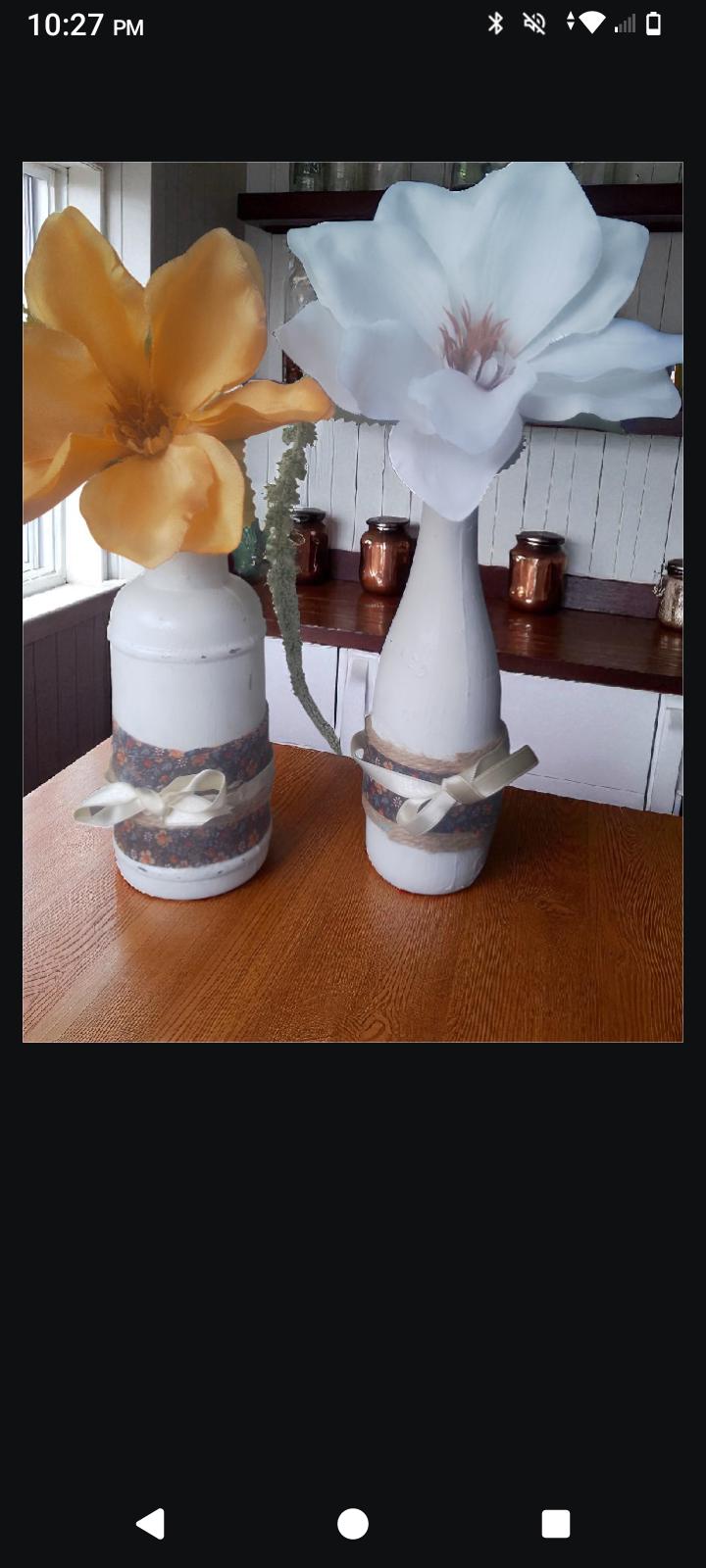Return to the home screen
Image resolution: width=706 pixels, height=1568 pixels.
pos(353,1523)
